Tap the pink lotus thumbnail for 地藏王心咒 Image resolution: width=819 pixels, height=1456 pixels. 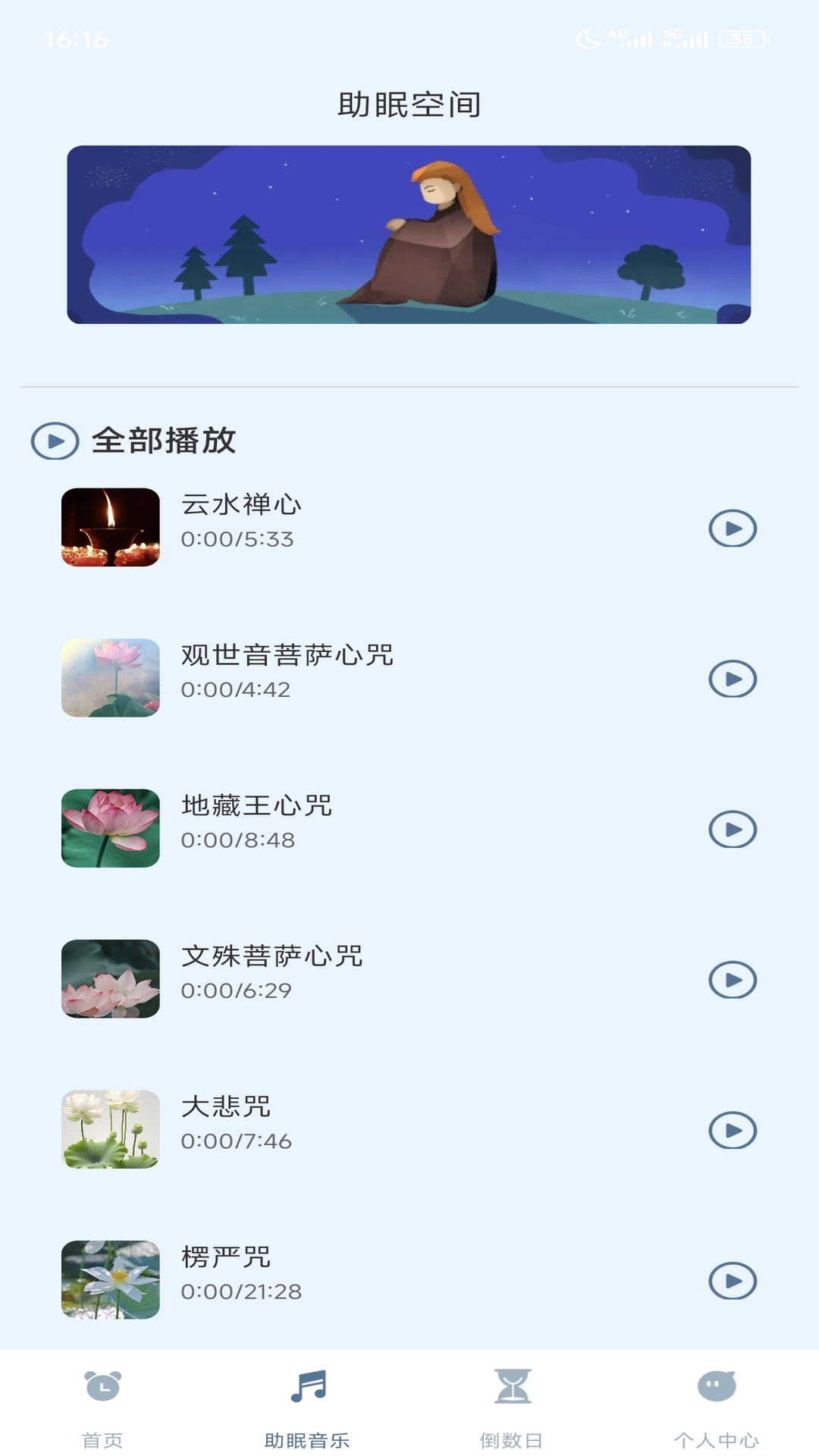point(110,827)
